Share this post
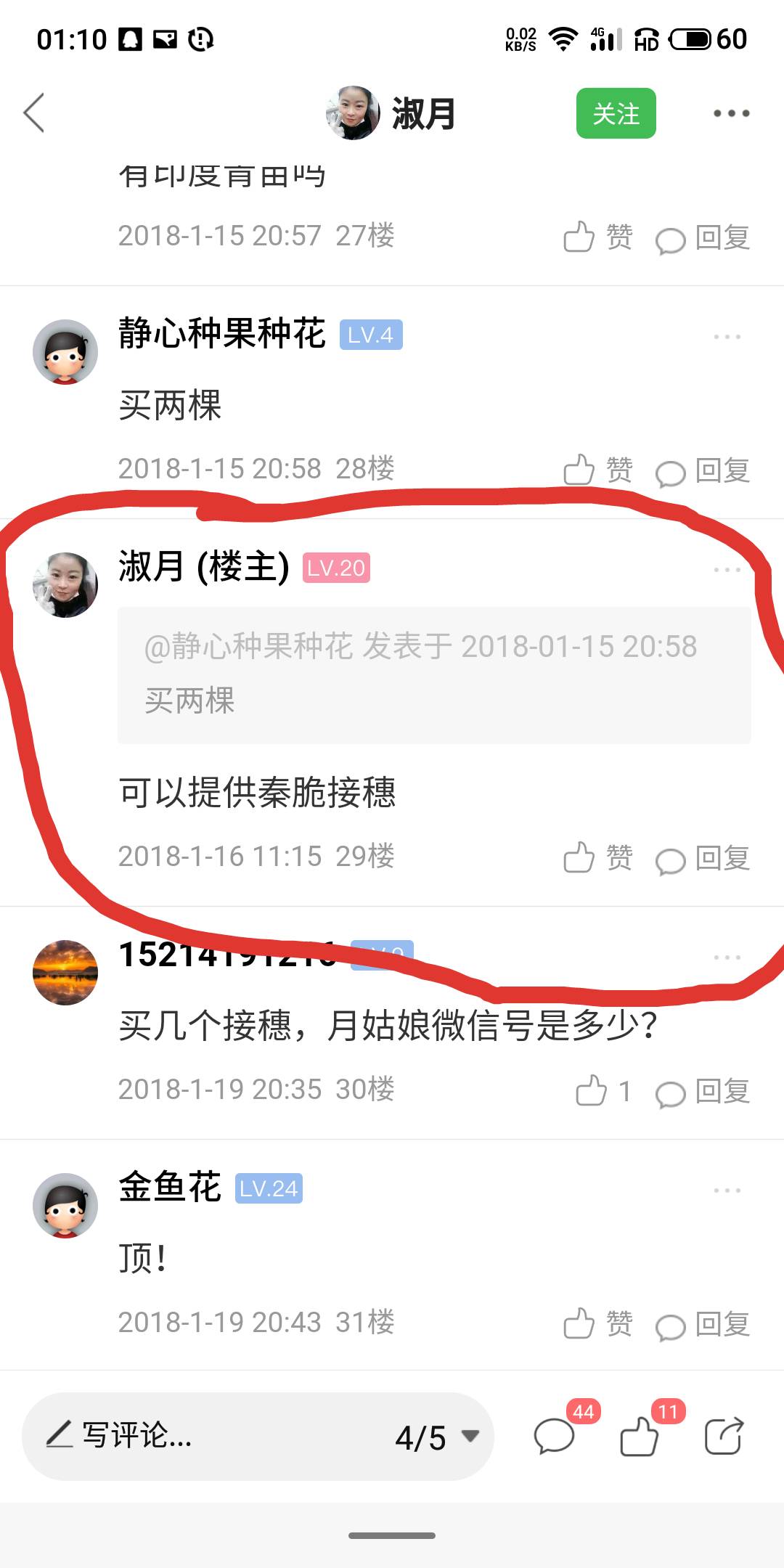 [x=724, y=1435]
